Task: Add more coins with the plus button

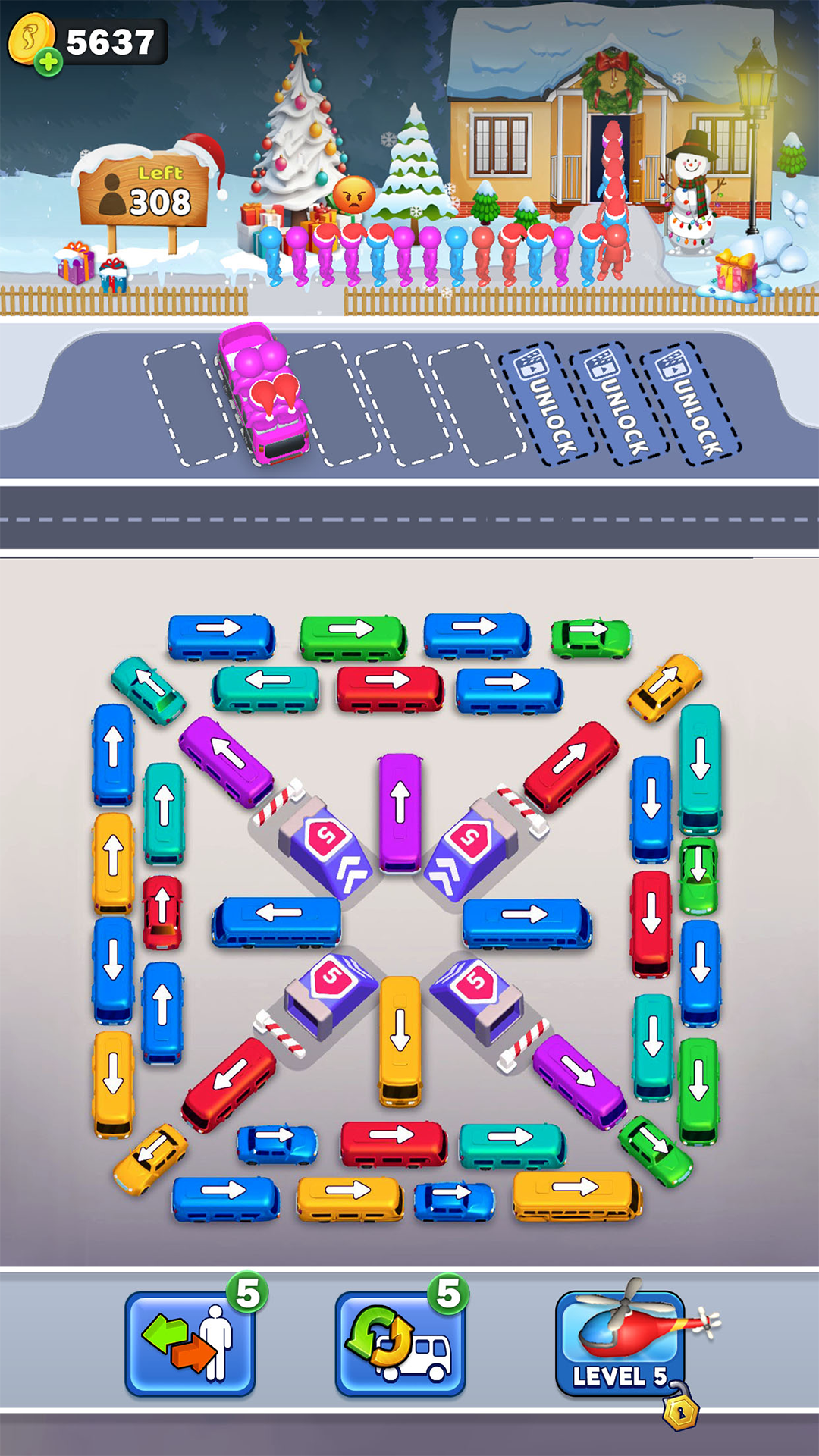Action: [x=49, y=62]
